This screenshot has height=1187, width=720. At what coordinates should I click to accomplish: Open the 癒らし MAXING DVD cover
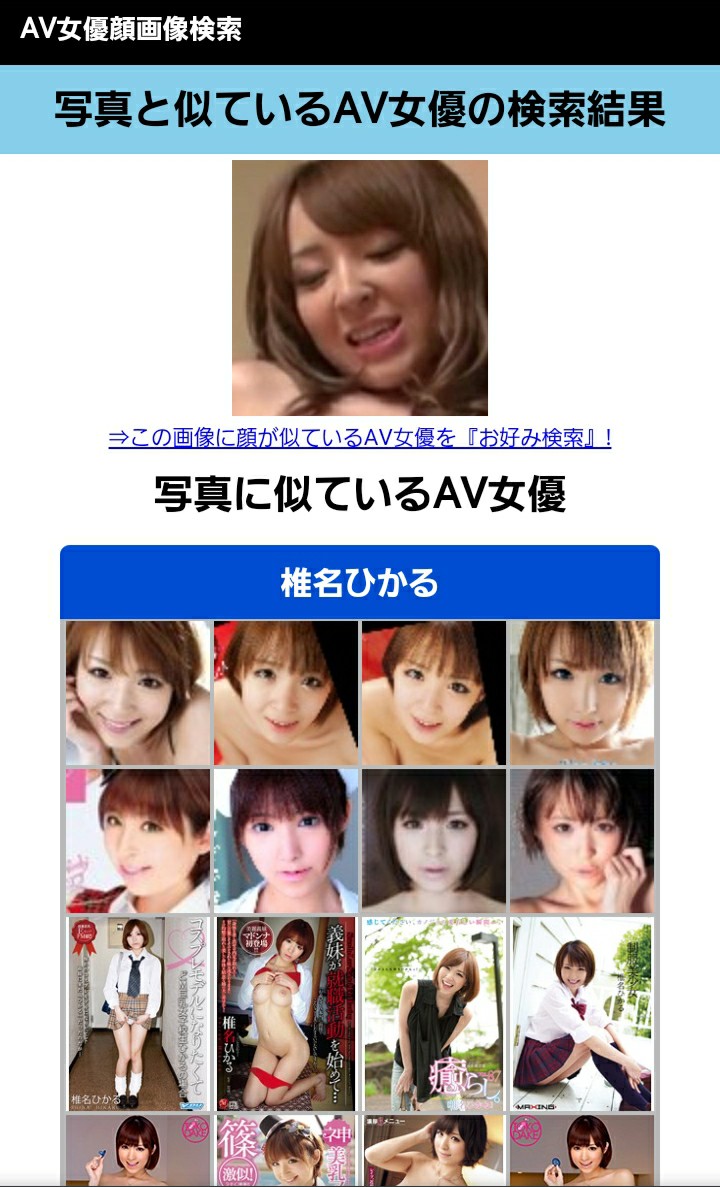[x=434, y=1013]
